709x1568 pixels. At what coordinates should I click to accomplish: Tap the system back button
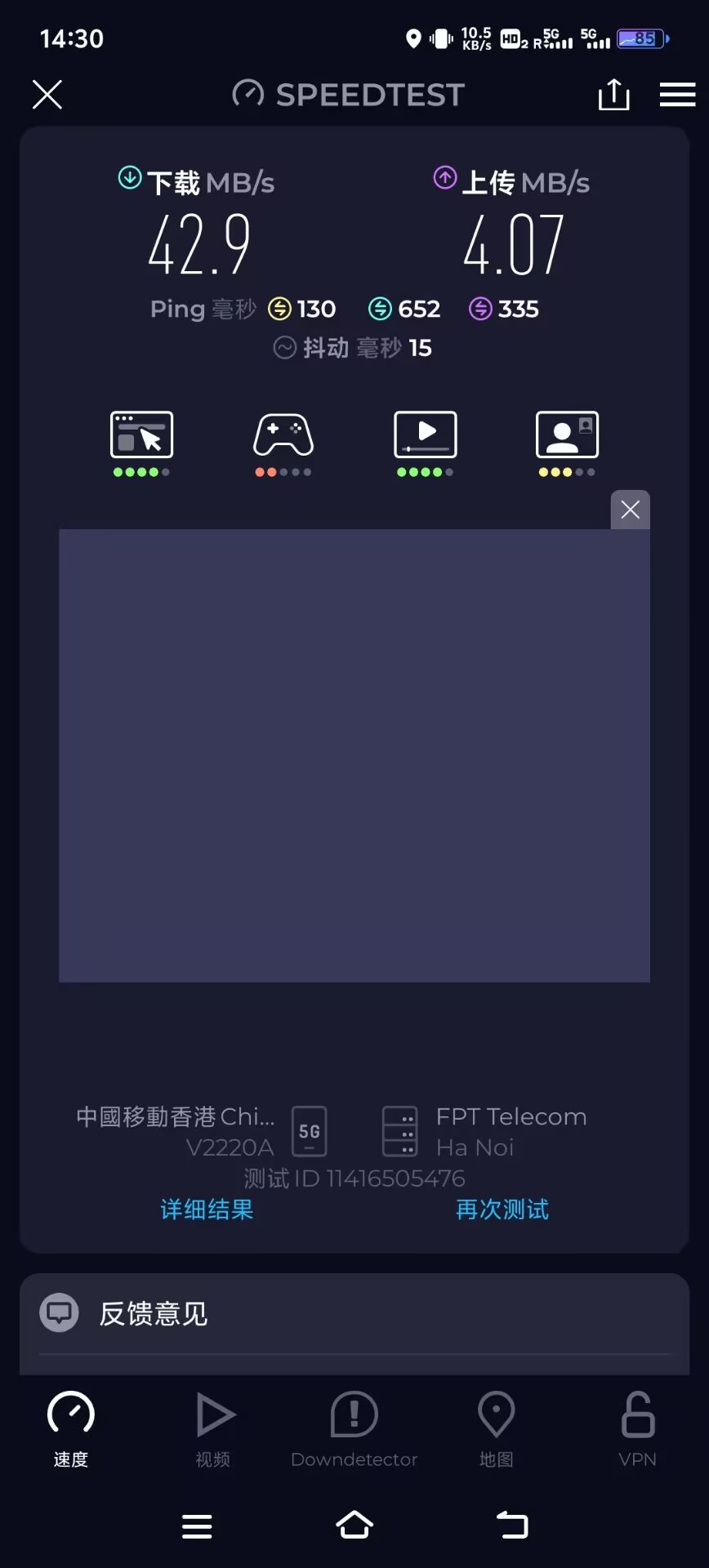[x=512, y=1525]
